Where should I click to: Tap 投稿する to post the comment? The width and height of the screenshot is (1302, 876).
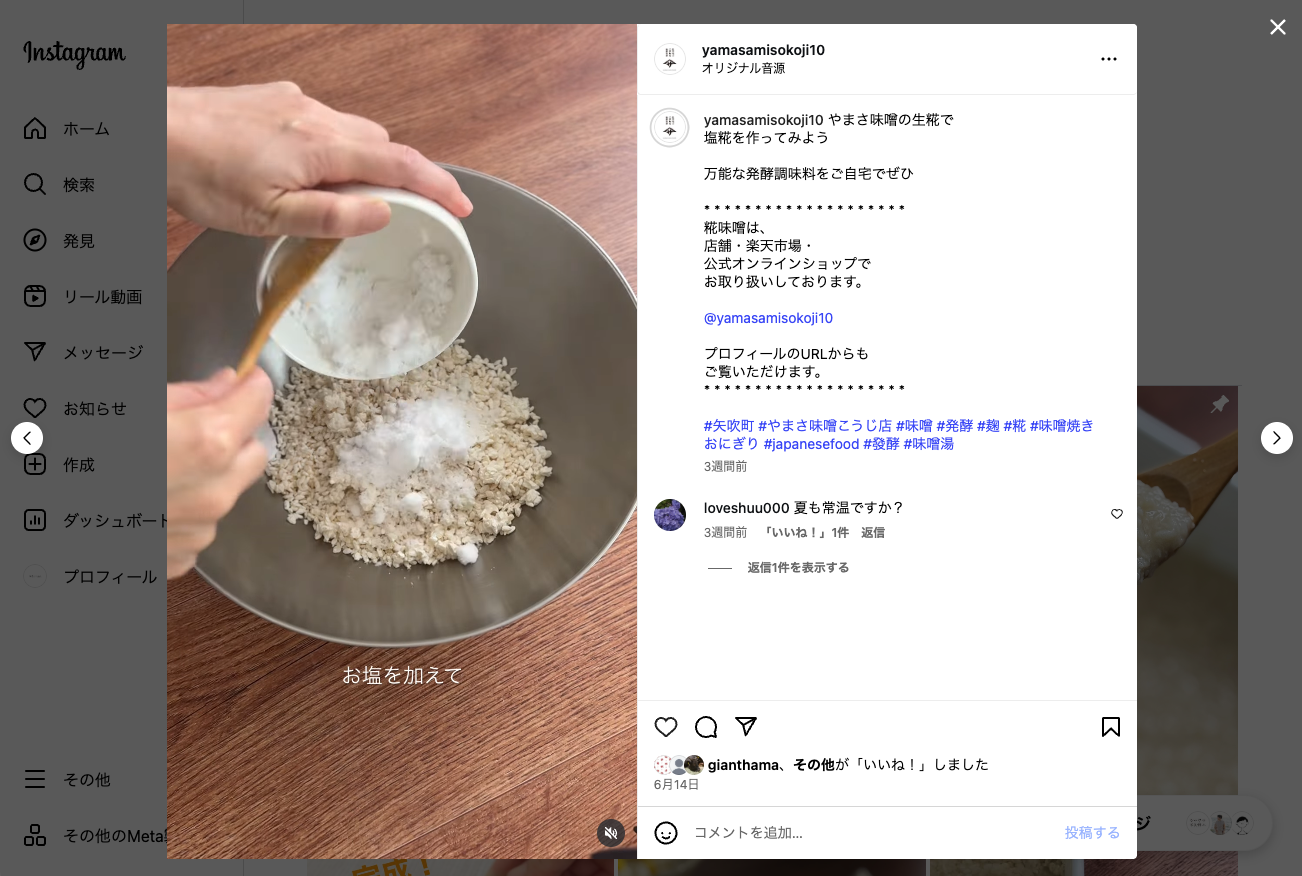tap(1092, 833)
